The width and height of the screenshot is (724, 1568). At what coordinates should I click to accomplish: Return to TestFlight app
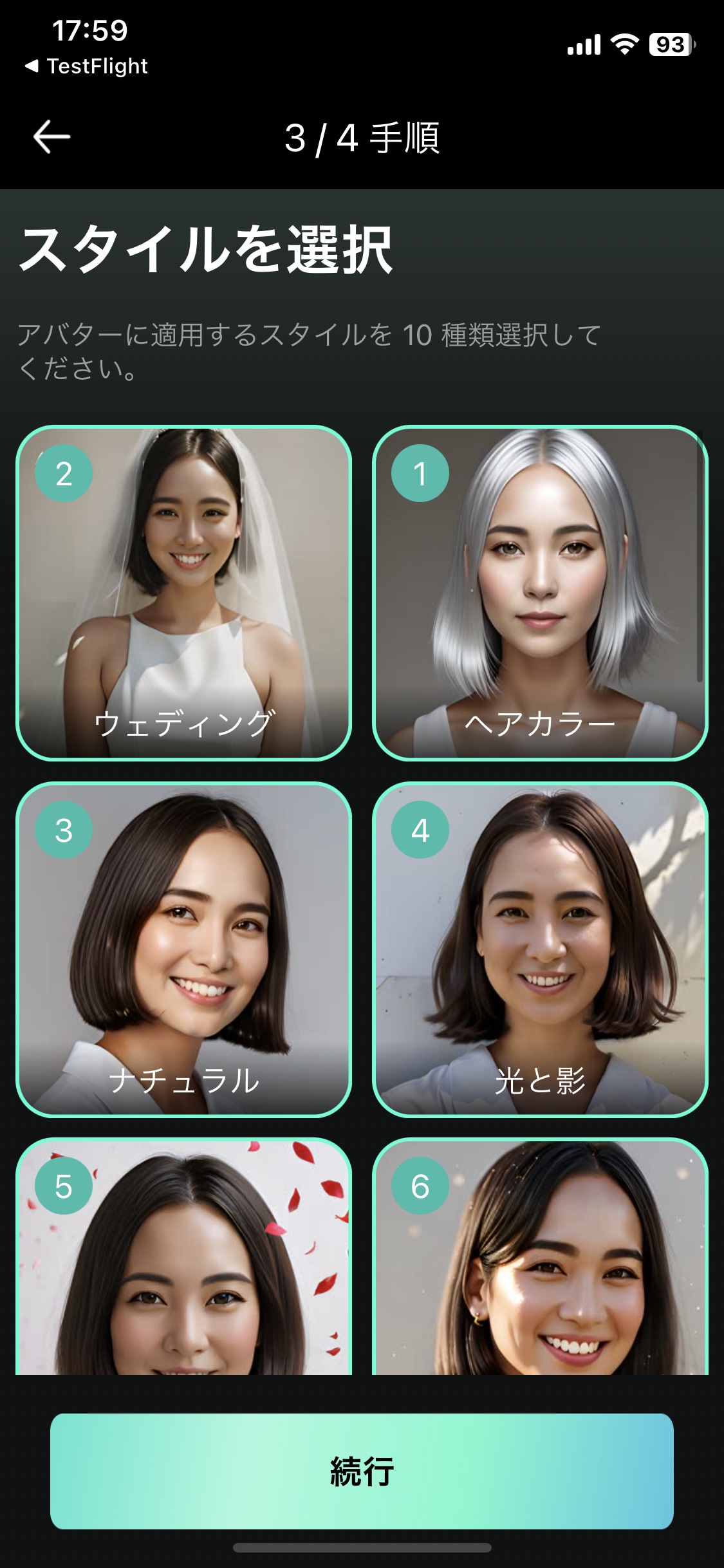pos(87,66)
